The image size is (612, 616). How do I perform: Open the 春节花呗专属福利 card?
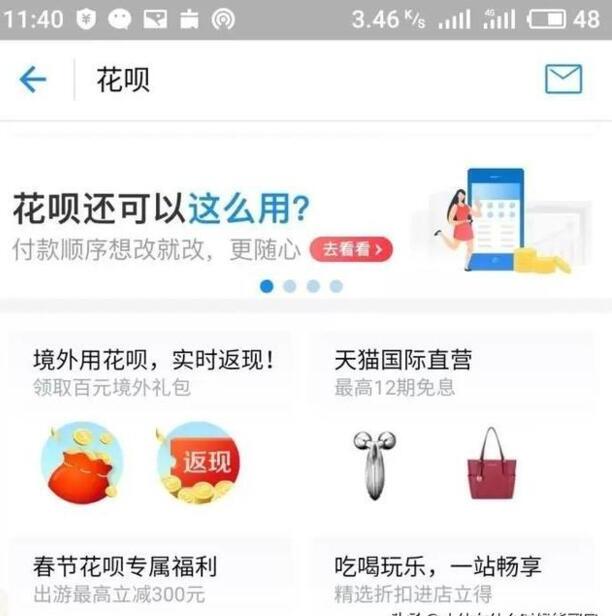[x=150, y=578]
